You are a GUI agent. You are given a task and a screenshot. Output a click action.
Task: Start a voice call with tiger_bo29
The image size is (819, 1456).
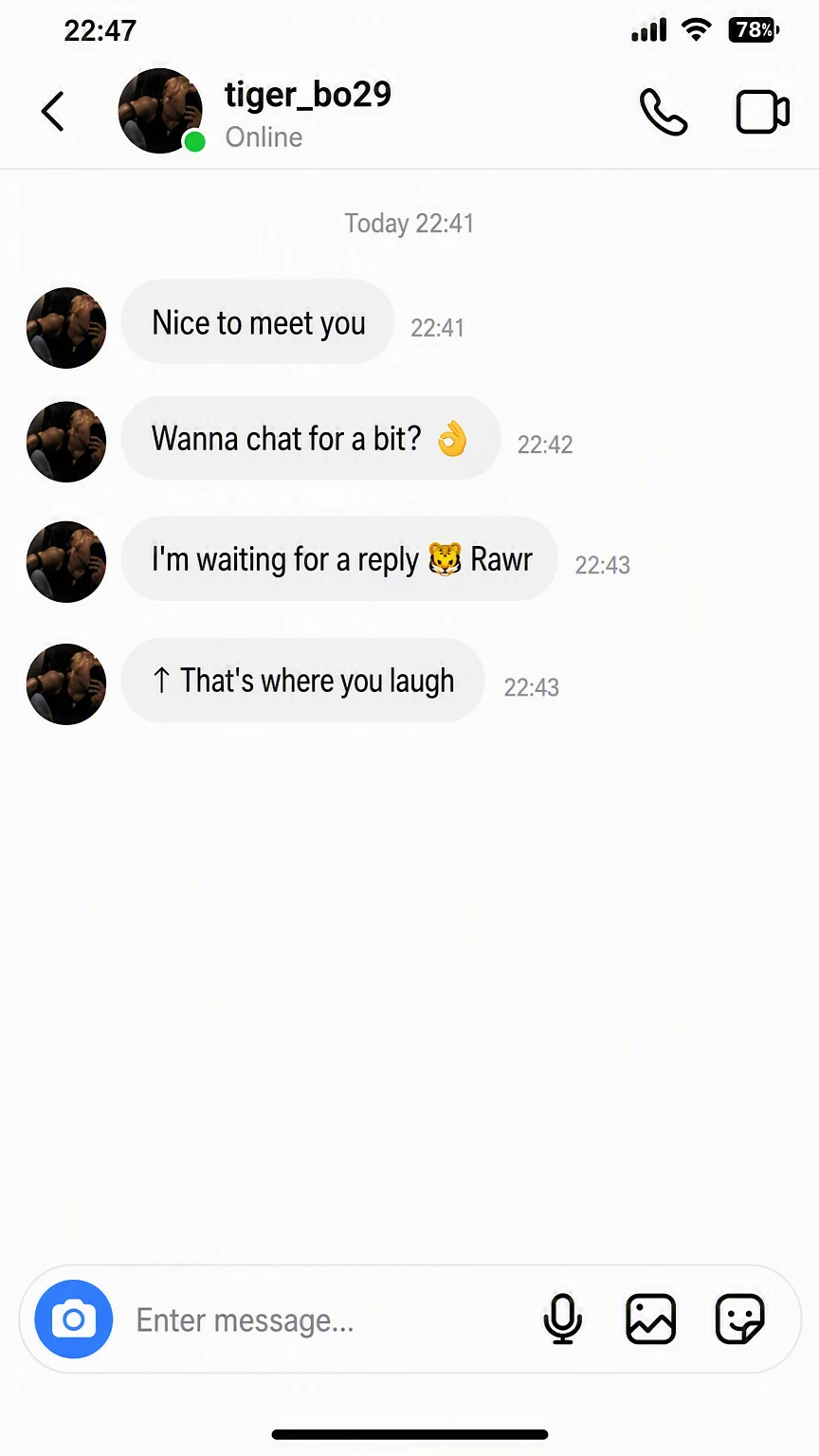[x=663, y=112]
